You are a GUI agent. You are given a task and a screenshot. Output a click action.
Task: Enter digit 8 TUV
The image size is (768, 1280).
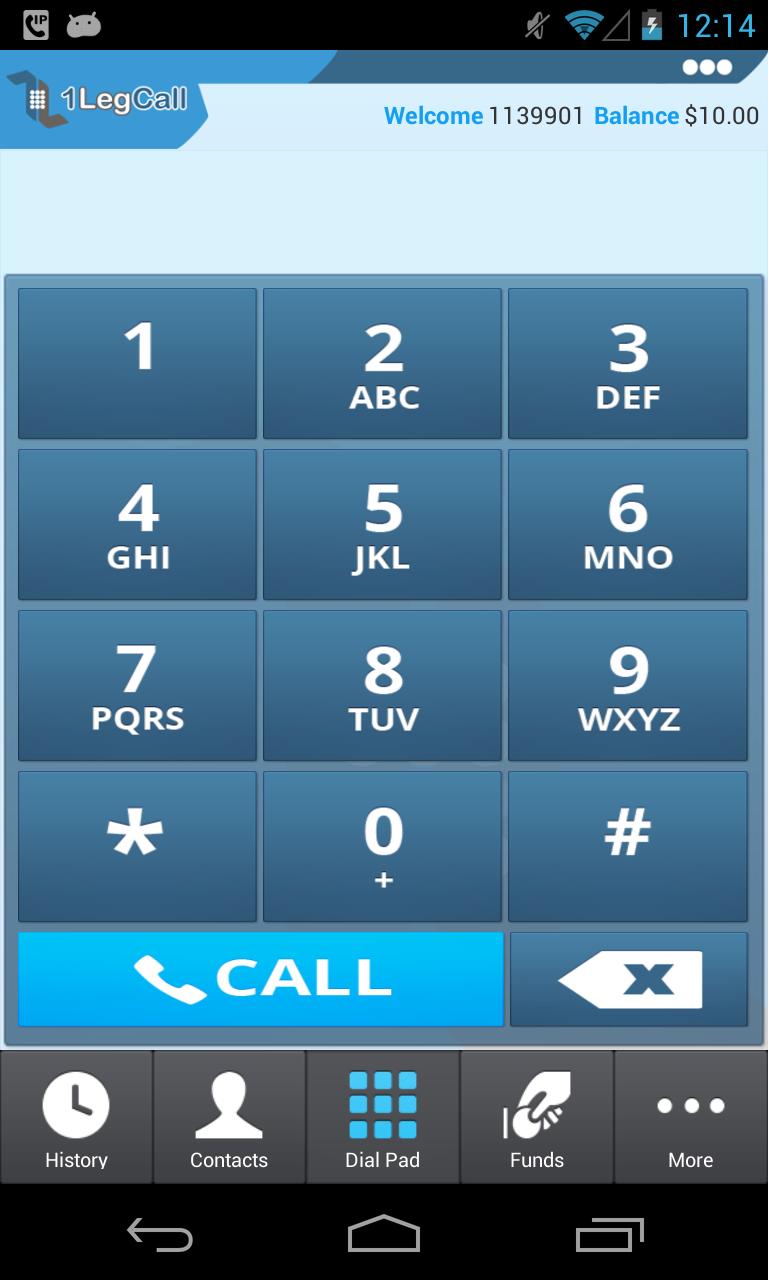pos(383,685)
